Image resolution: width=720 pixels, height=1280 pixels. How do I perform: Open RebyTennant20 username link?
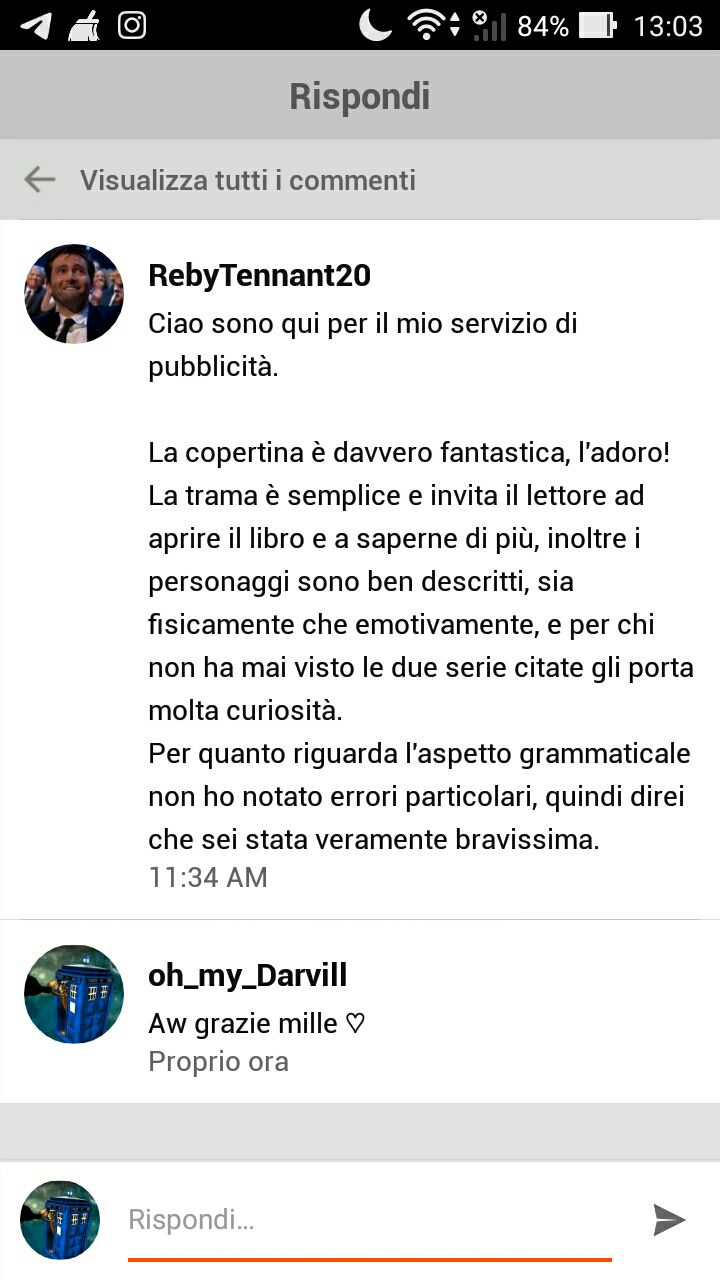259,276
